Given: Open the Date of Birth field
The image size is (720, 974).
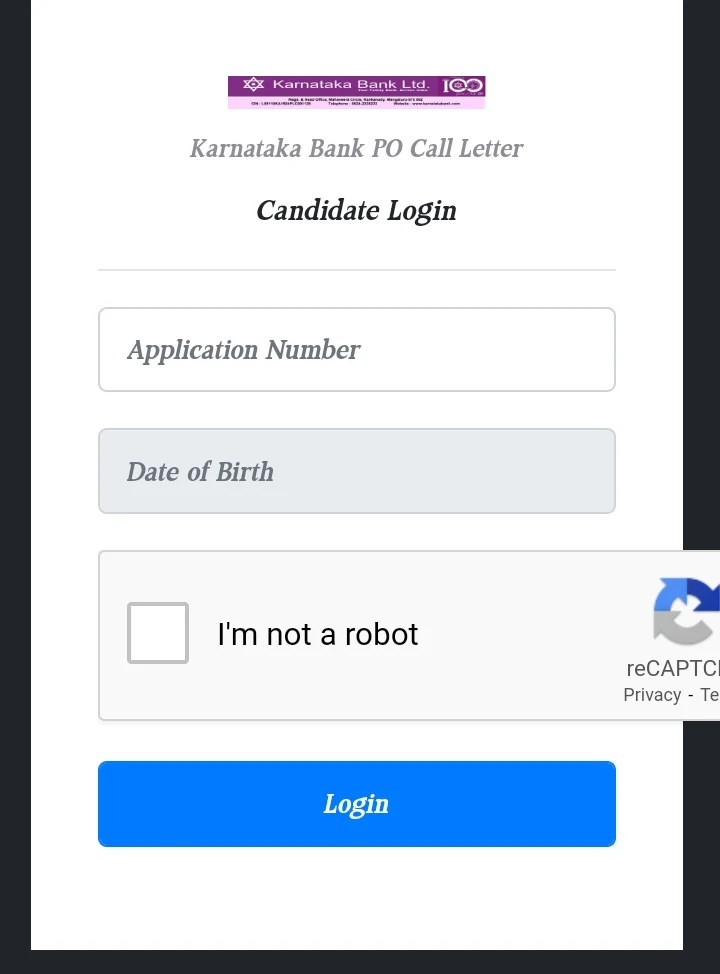Looking at the screenshot, I should [356, 471].
